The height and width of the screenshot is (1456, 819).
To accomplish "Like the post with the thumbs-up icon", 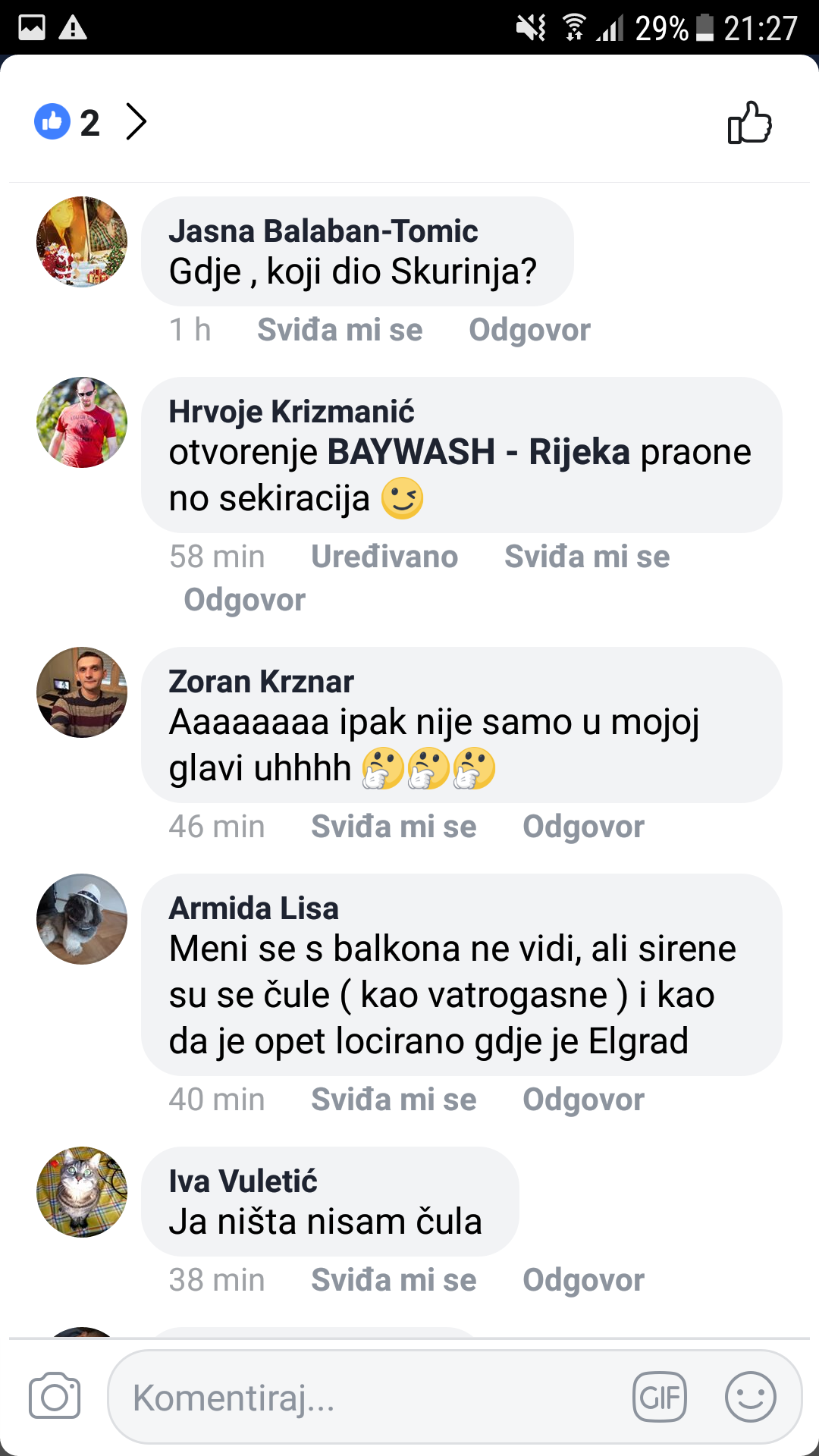I will (749, 123).
